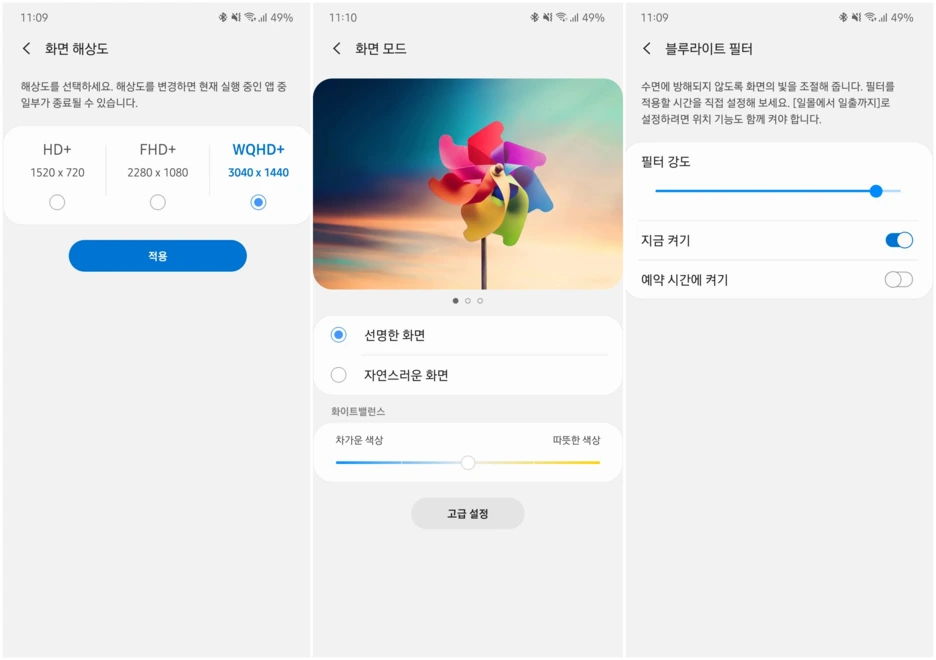
Task: Tap the 적용 apply button
Action: 158,256
